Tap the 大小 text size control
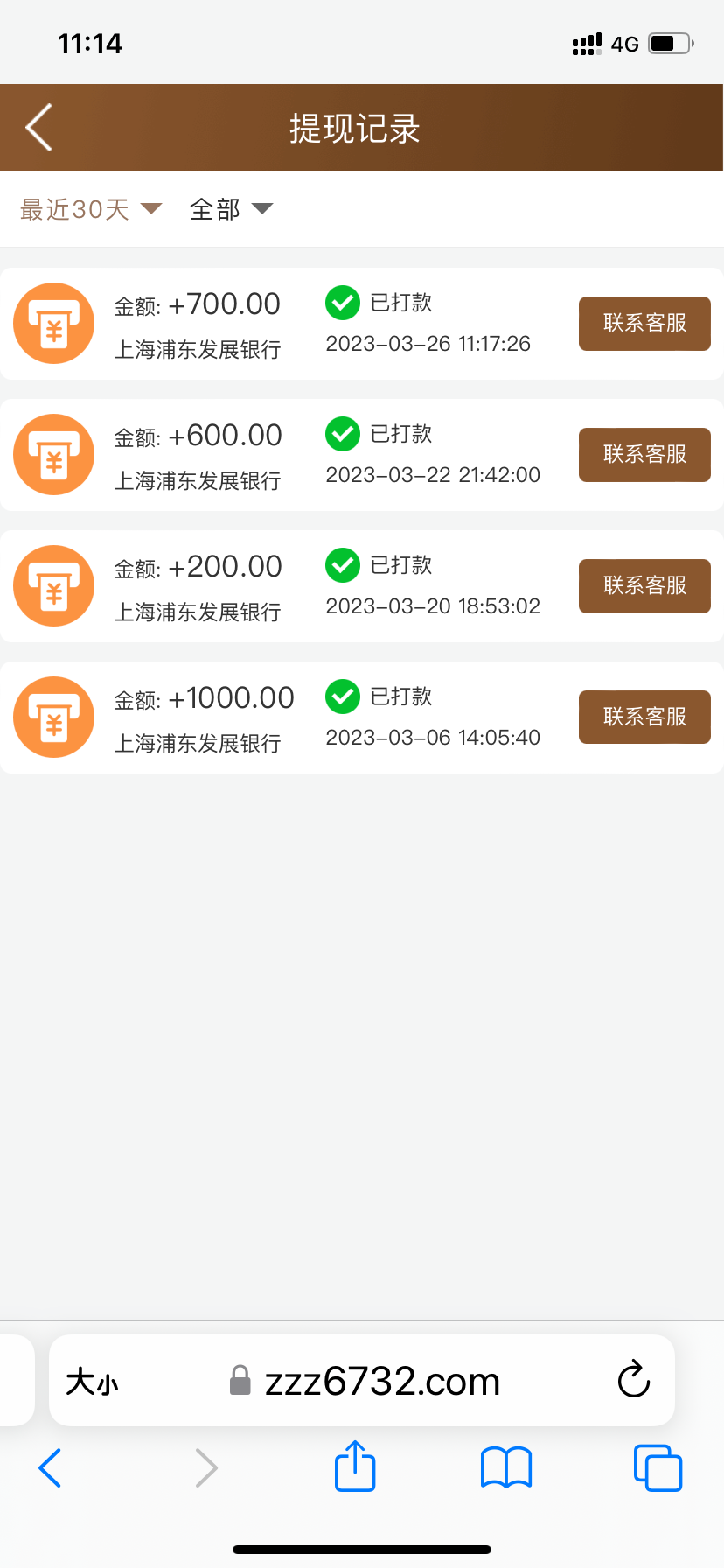Screen dimensions: 724x1568 93,1381
